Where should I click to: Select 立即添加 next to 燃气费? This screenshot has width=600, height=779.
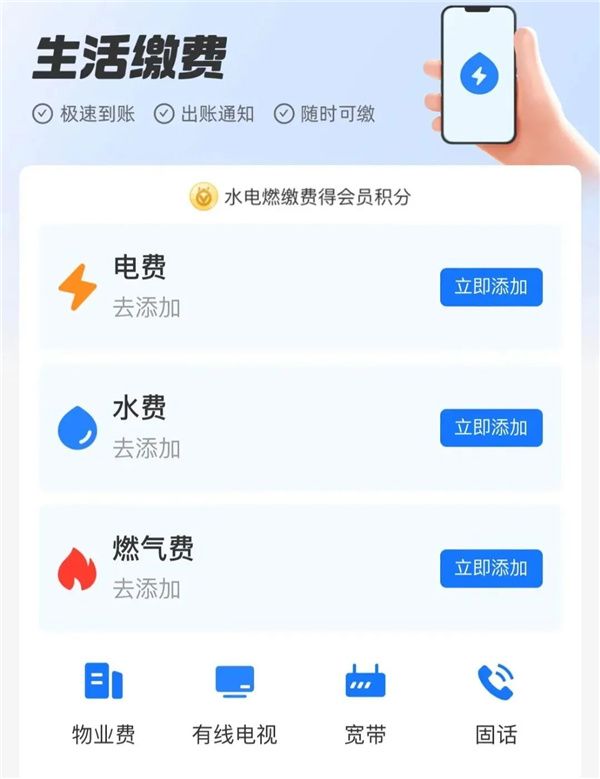click(491, 568)
